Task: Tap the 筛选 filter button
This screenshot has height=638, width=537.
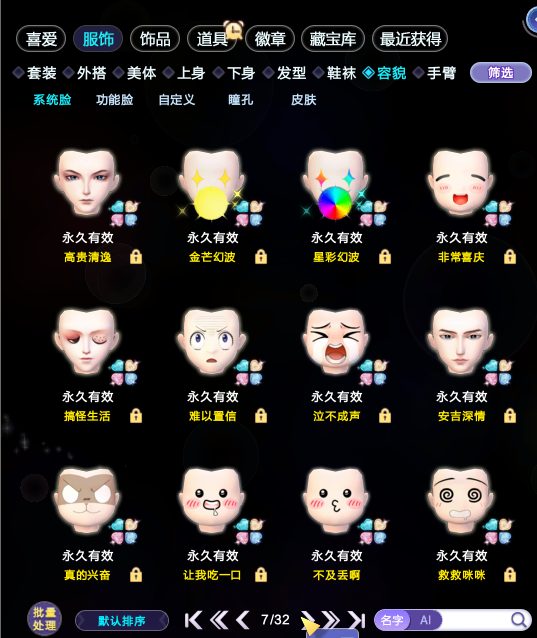Action: coord(500,73)
